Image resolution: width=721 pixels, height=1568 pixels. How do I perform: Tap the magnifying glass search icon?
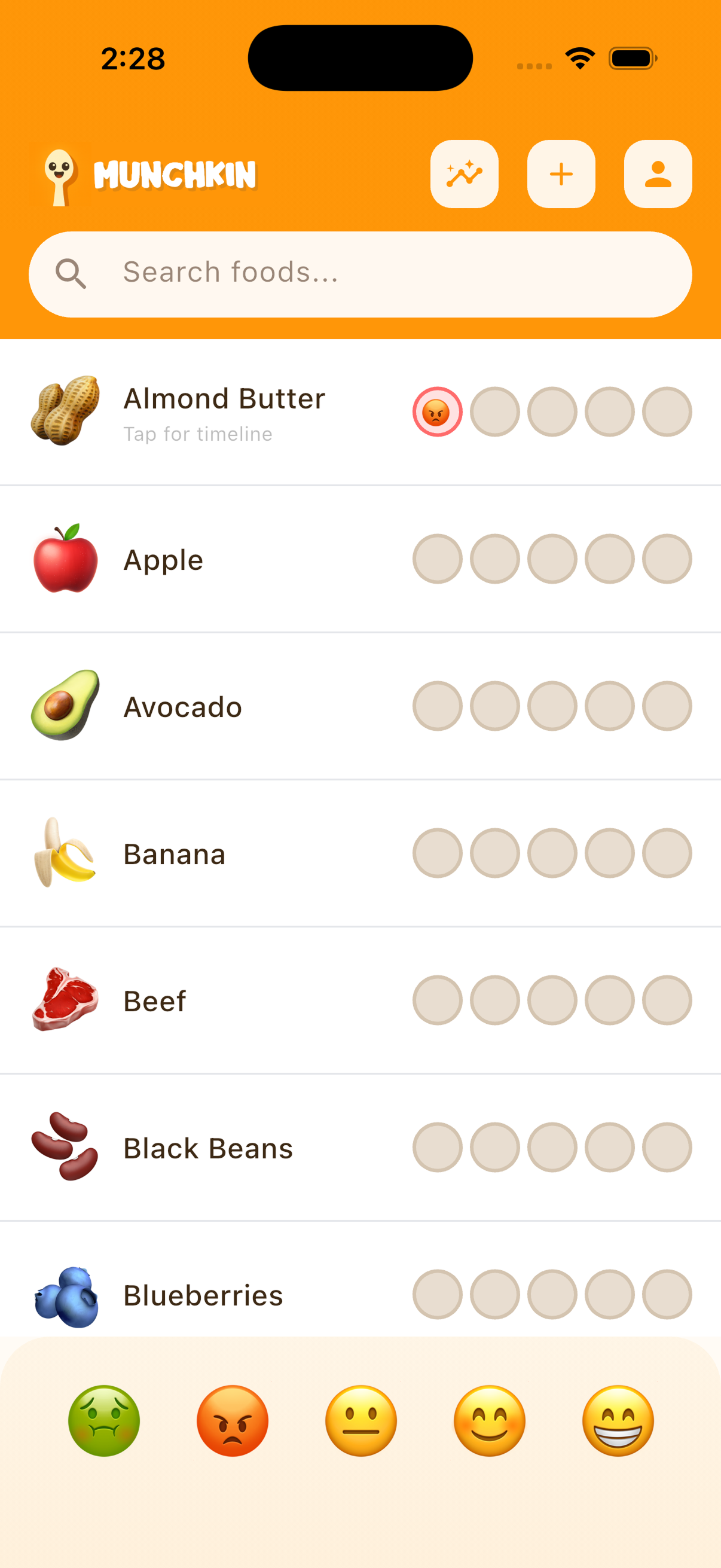click(72, 273)
